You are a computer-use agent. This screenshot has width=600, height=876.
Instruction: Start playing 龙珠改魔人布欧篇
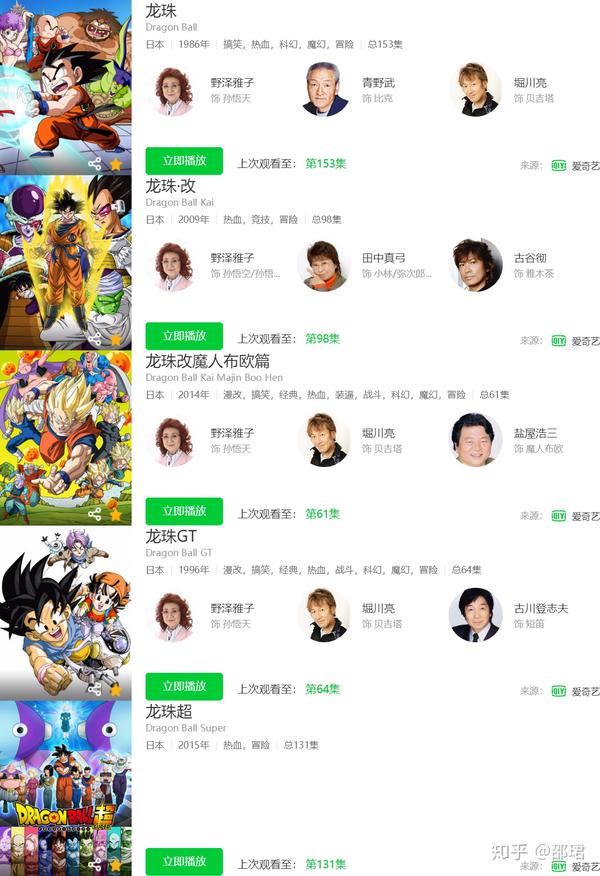point(184,511)
